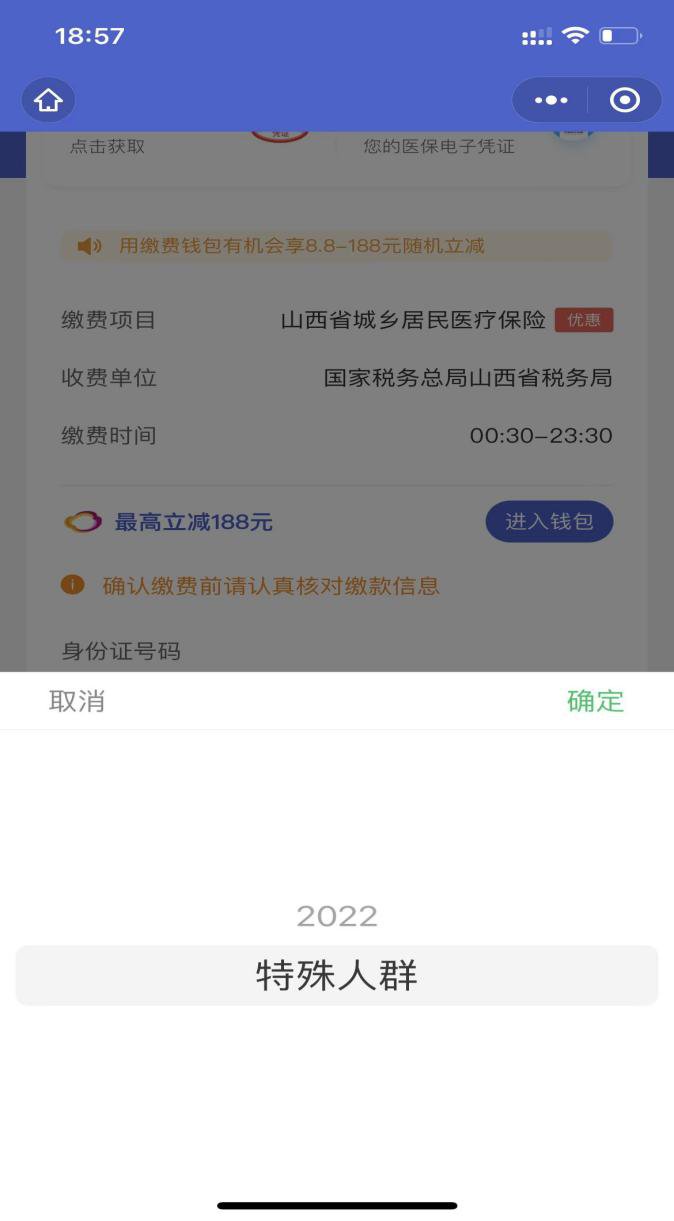Choose 特殊人群 in the picker
This screenshot has height=1221, width=674.
click(x=337, y=975)
